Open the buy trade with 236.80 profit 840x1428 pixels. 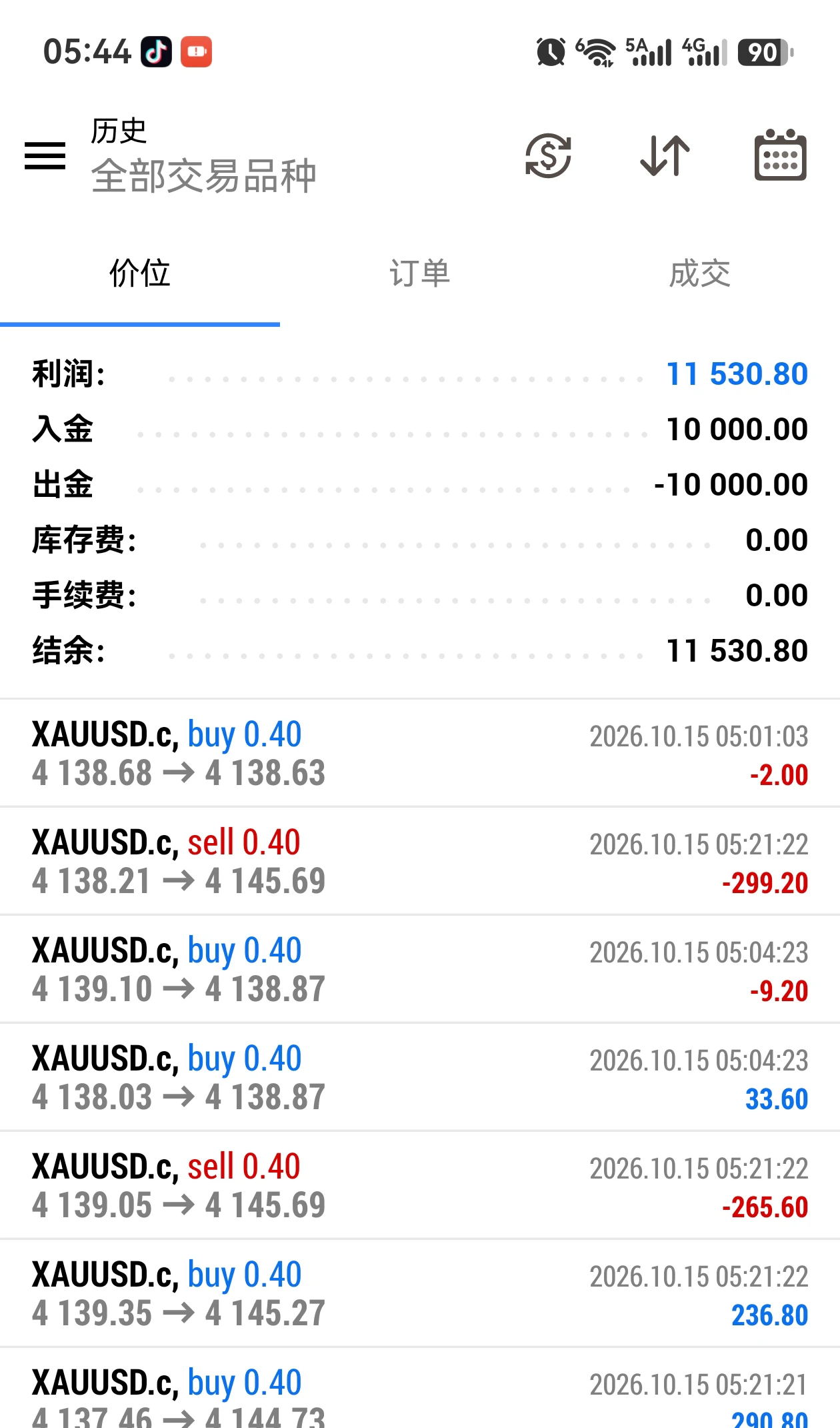420,1293
